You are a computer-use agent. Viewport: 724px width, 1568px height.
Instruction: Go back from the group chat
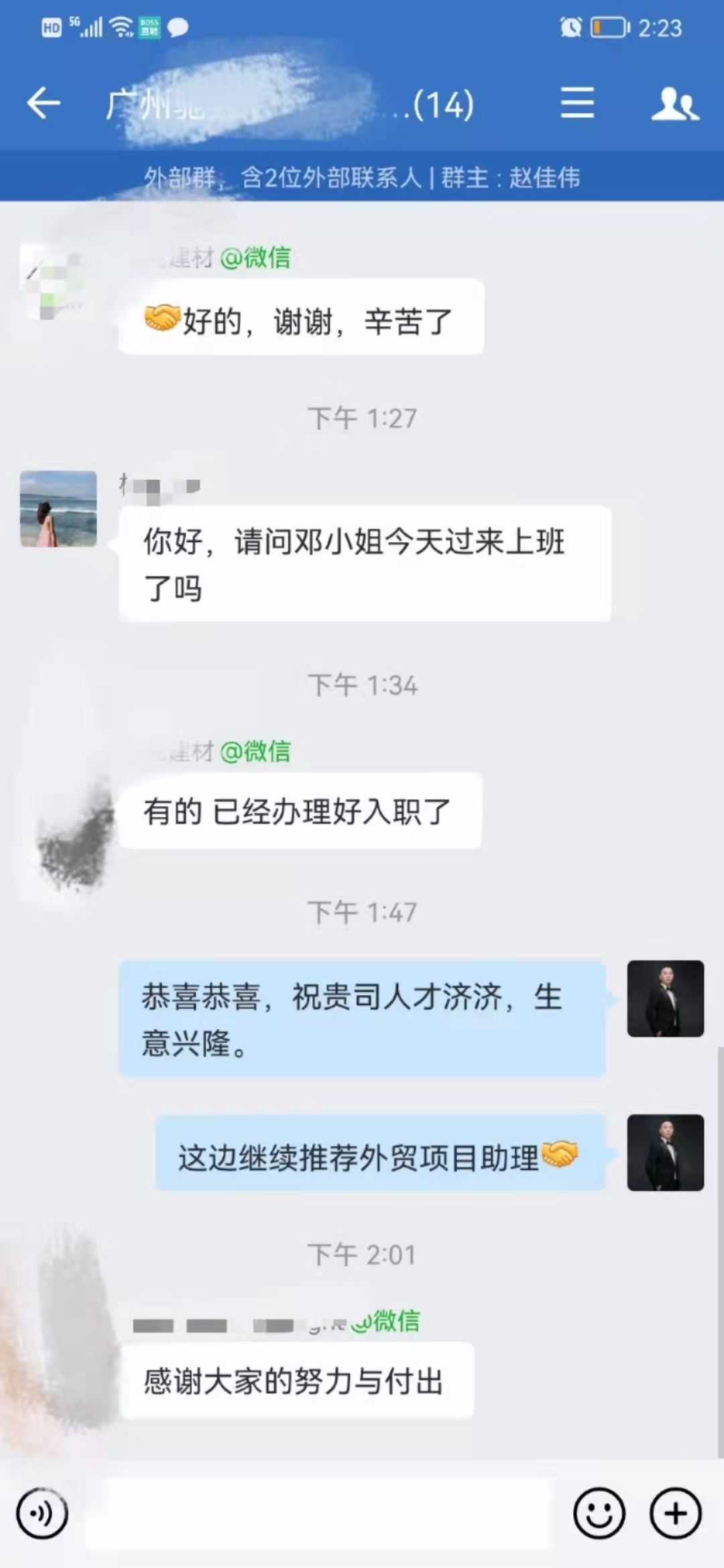pyautogui.click(x=44, y=103)
